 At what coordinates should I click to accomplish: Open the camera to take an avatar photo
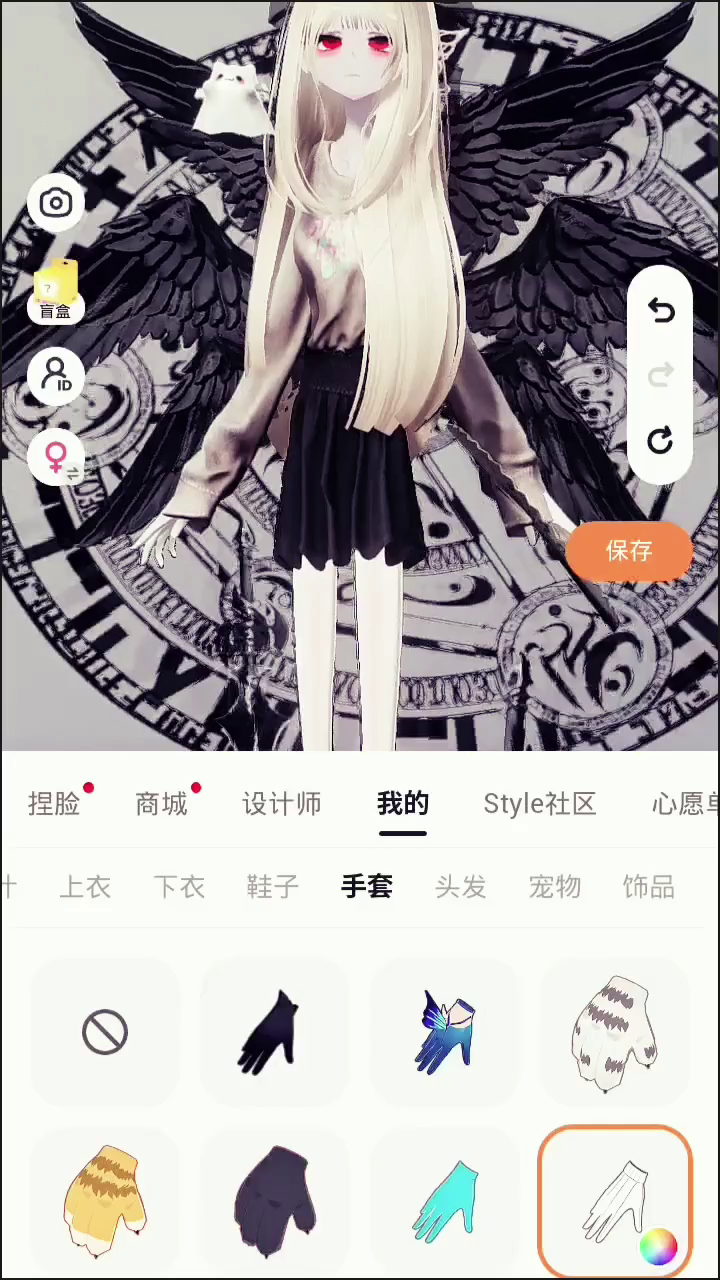(x=56, y=204)
